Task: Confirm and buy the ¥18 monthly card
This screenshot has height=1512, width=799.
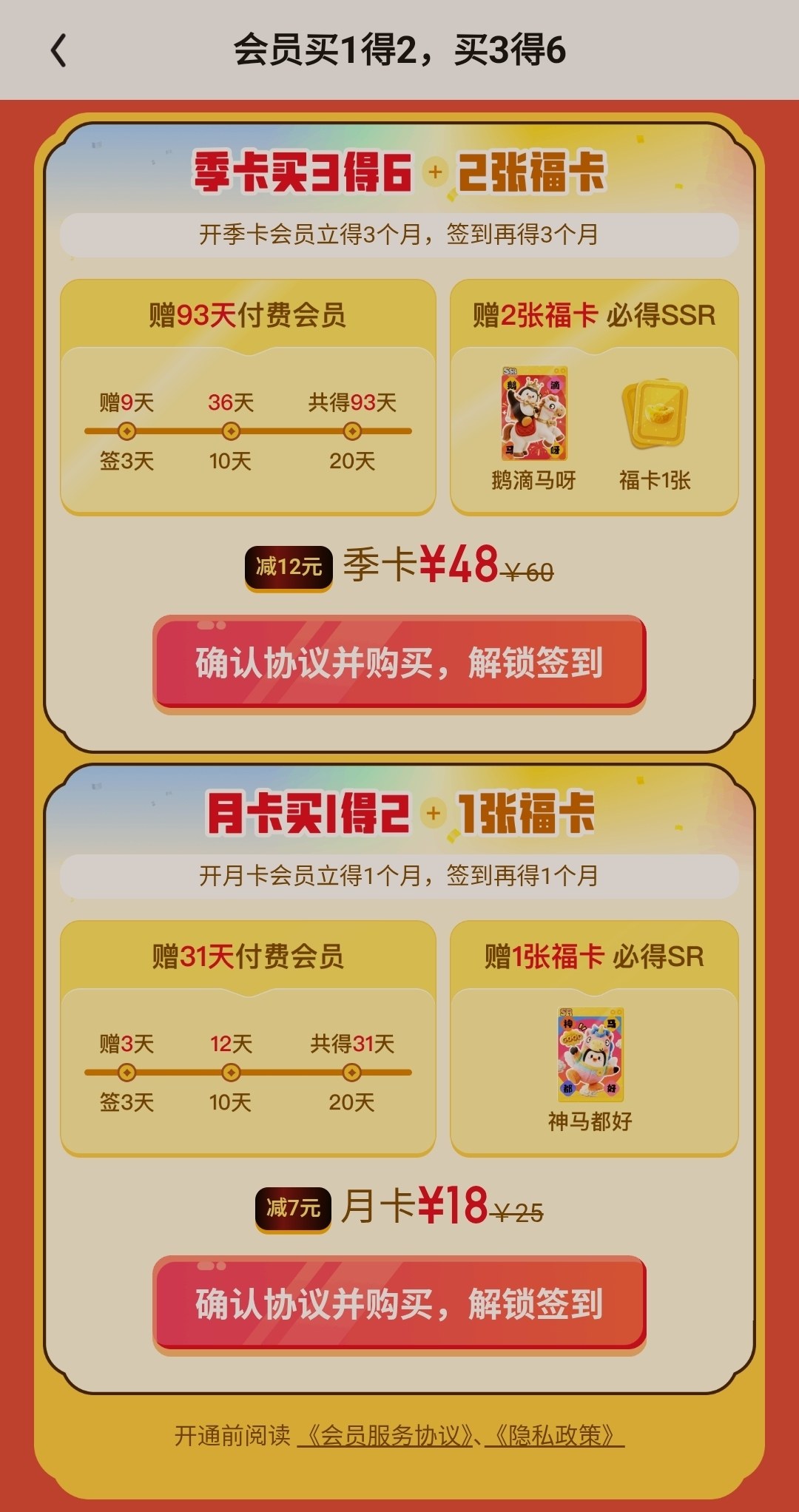Action: coord(399,1304)
